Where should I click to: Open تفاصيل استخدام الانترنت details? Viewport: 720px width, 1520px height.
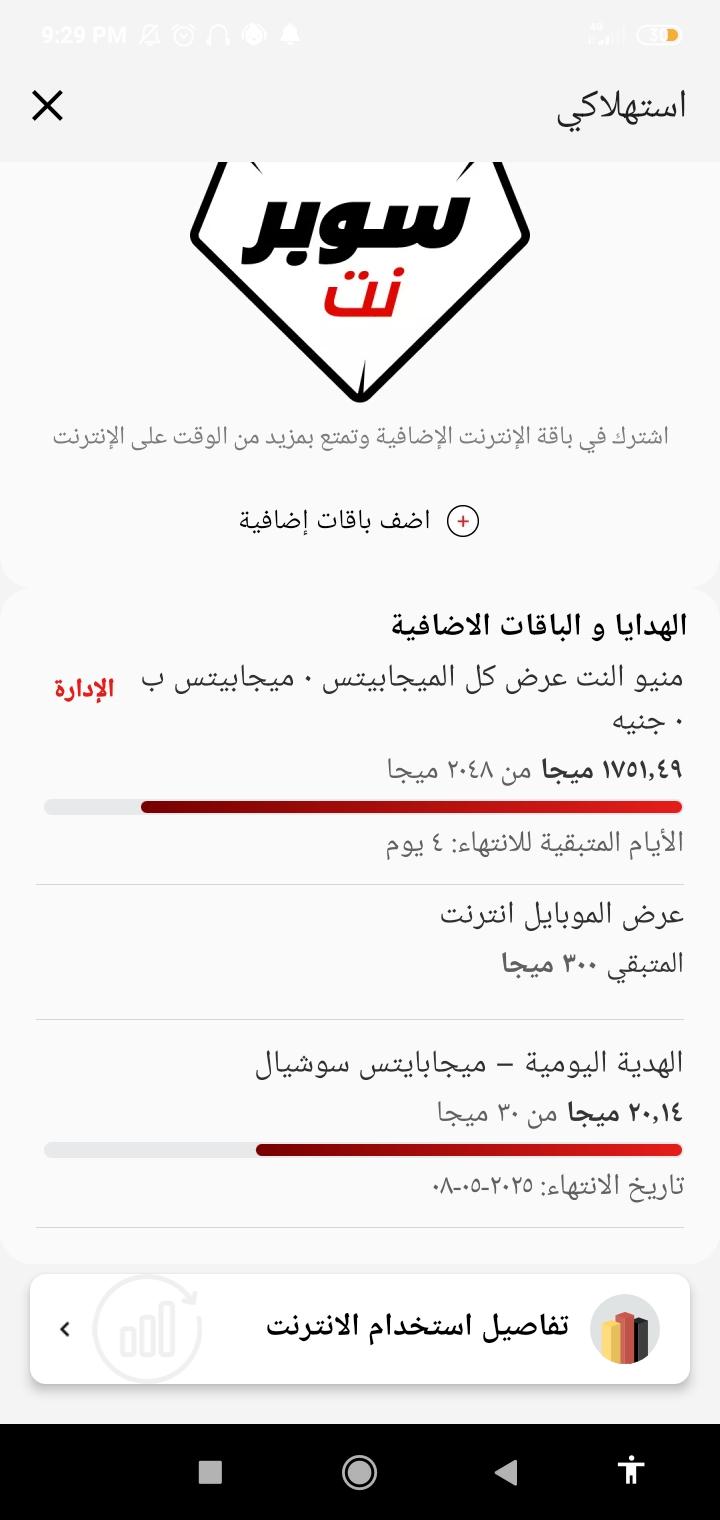tap(360, 1328)
